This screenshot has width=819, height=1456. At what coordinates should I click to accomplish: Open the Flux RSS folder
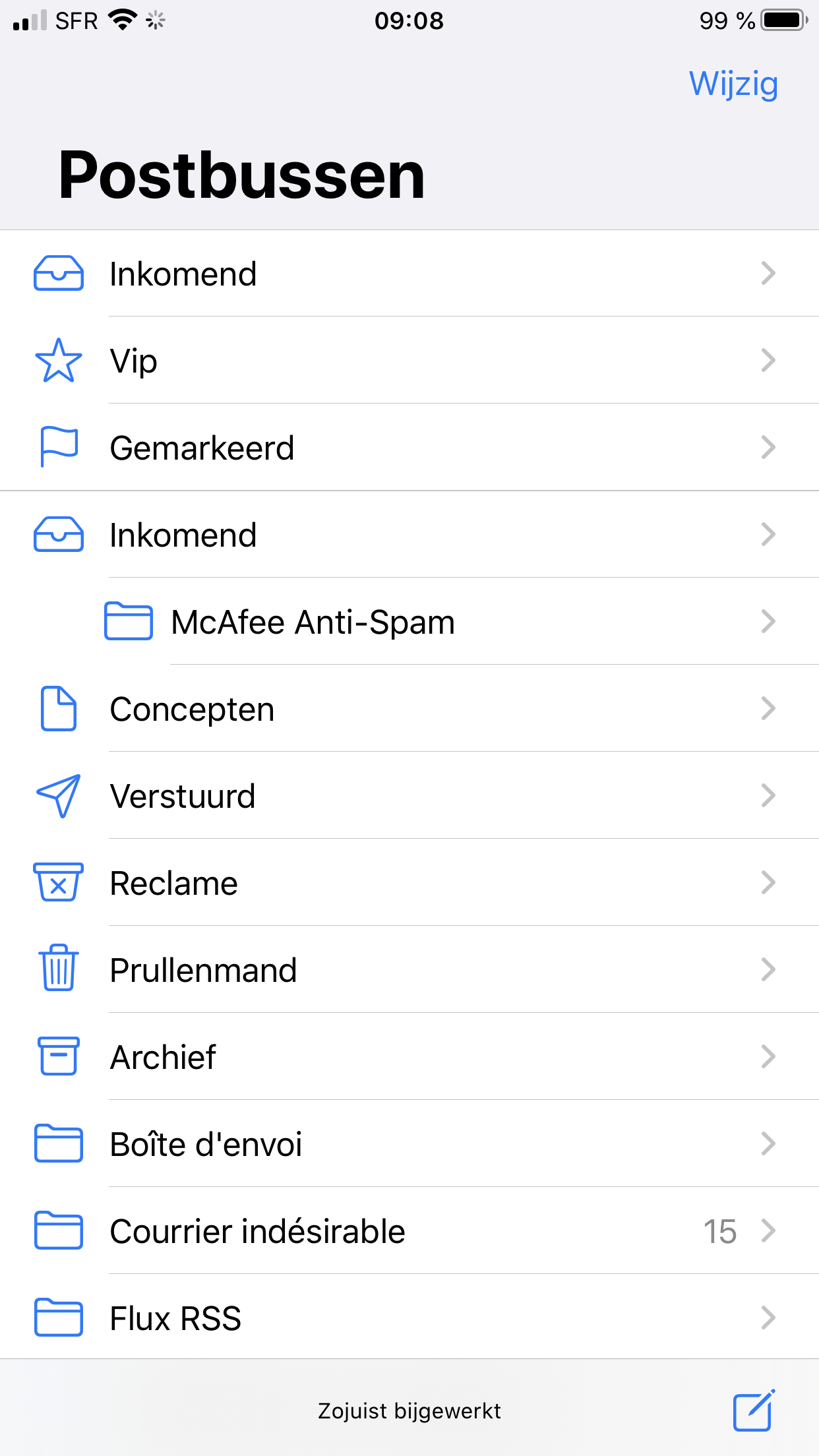pos(409,1318)
